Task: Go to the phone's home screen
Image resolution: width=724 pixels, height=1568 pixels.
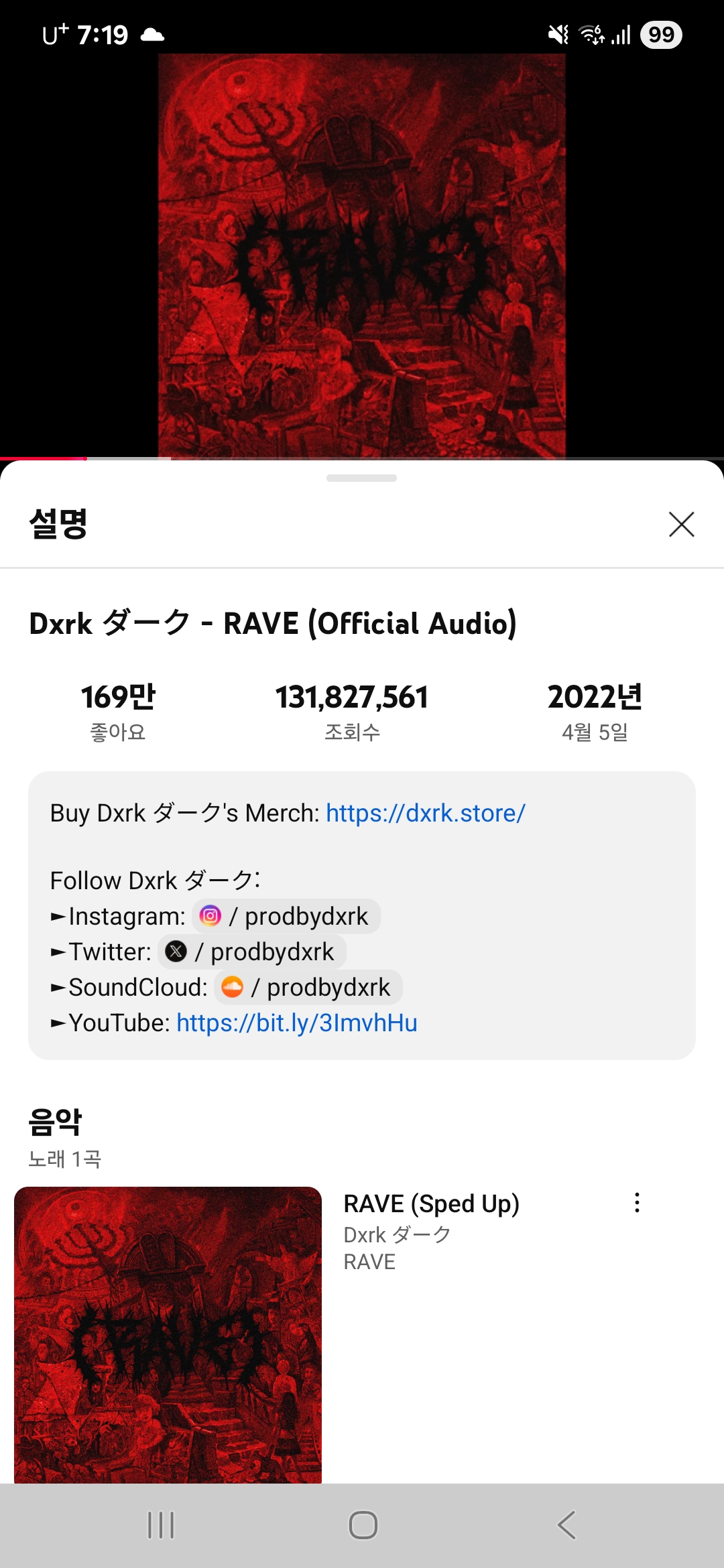Action: (363, 1525)
